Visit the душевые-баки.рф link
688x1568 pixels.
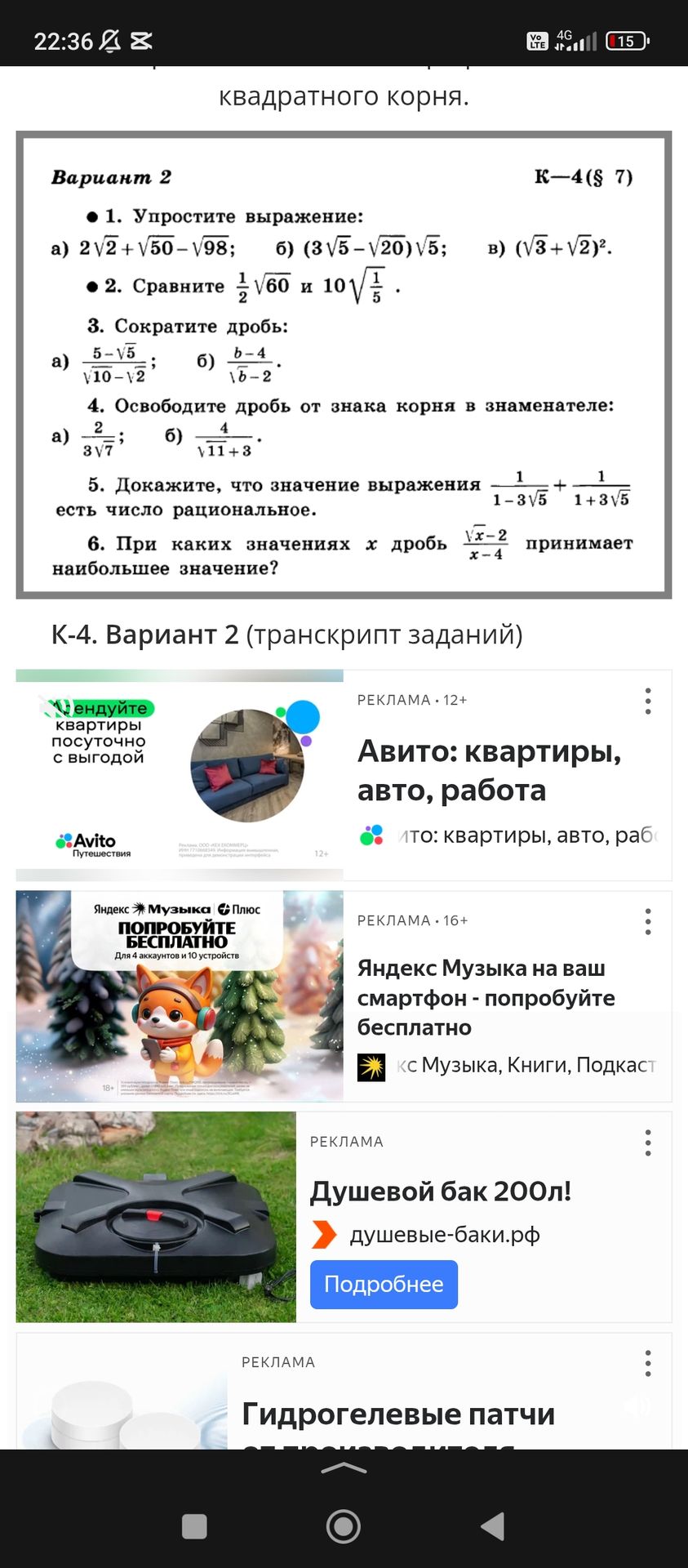click(x=445, y=1235)
